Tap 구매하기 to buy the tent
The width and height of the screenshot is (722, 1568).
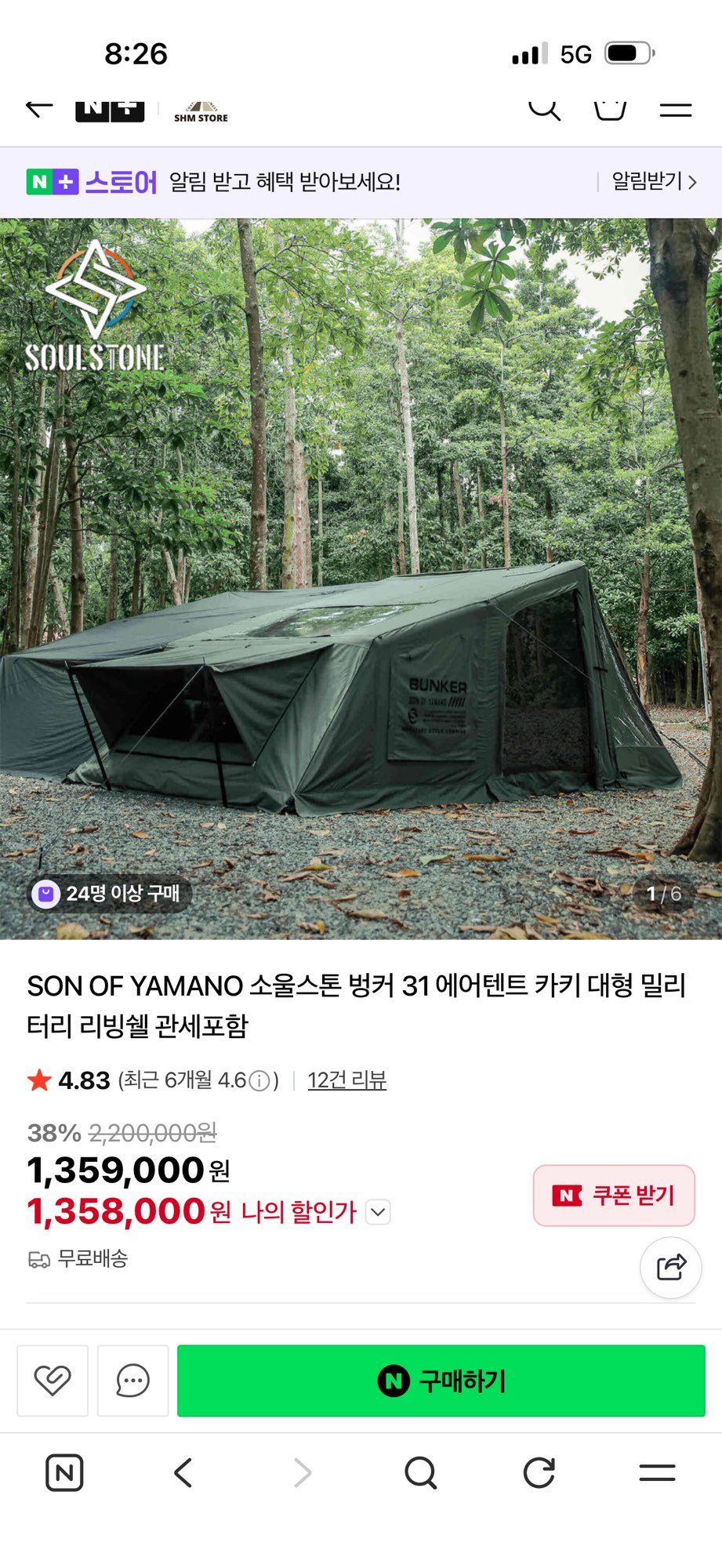[441, 1381]
